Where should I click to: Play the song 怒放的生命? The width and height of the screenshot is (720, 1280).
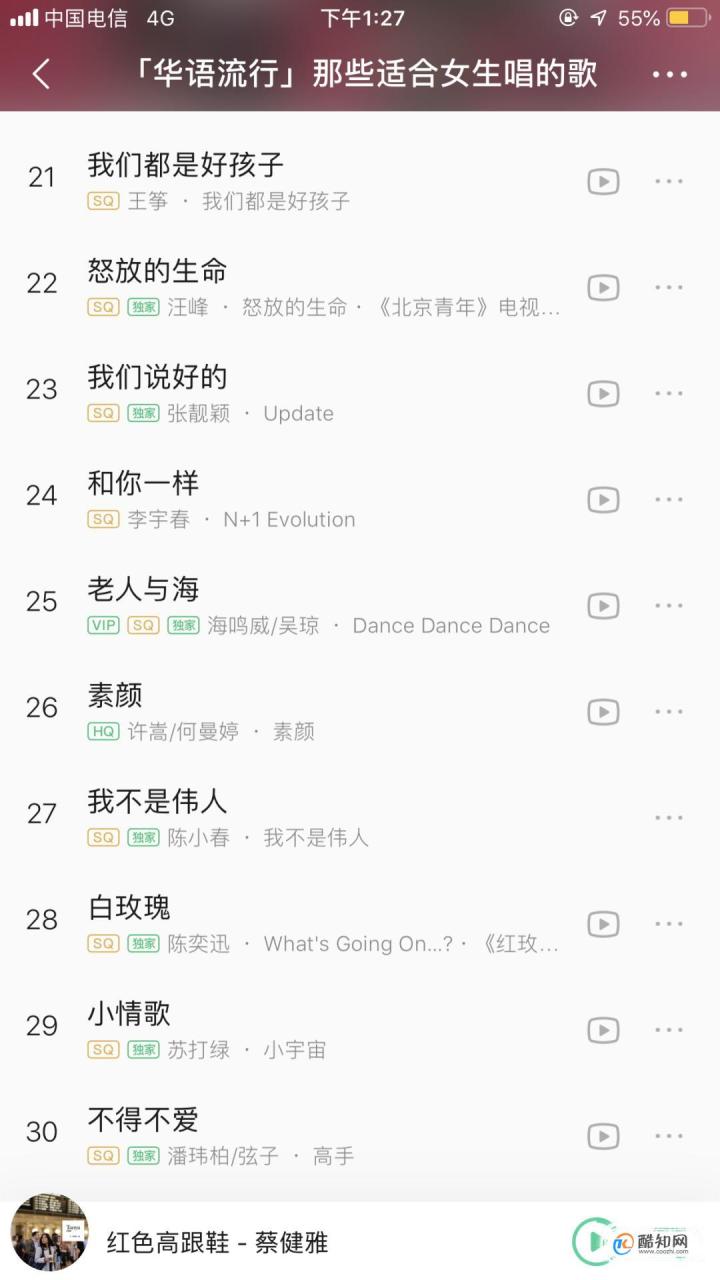pyautogui.click(x=603, y=287)
